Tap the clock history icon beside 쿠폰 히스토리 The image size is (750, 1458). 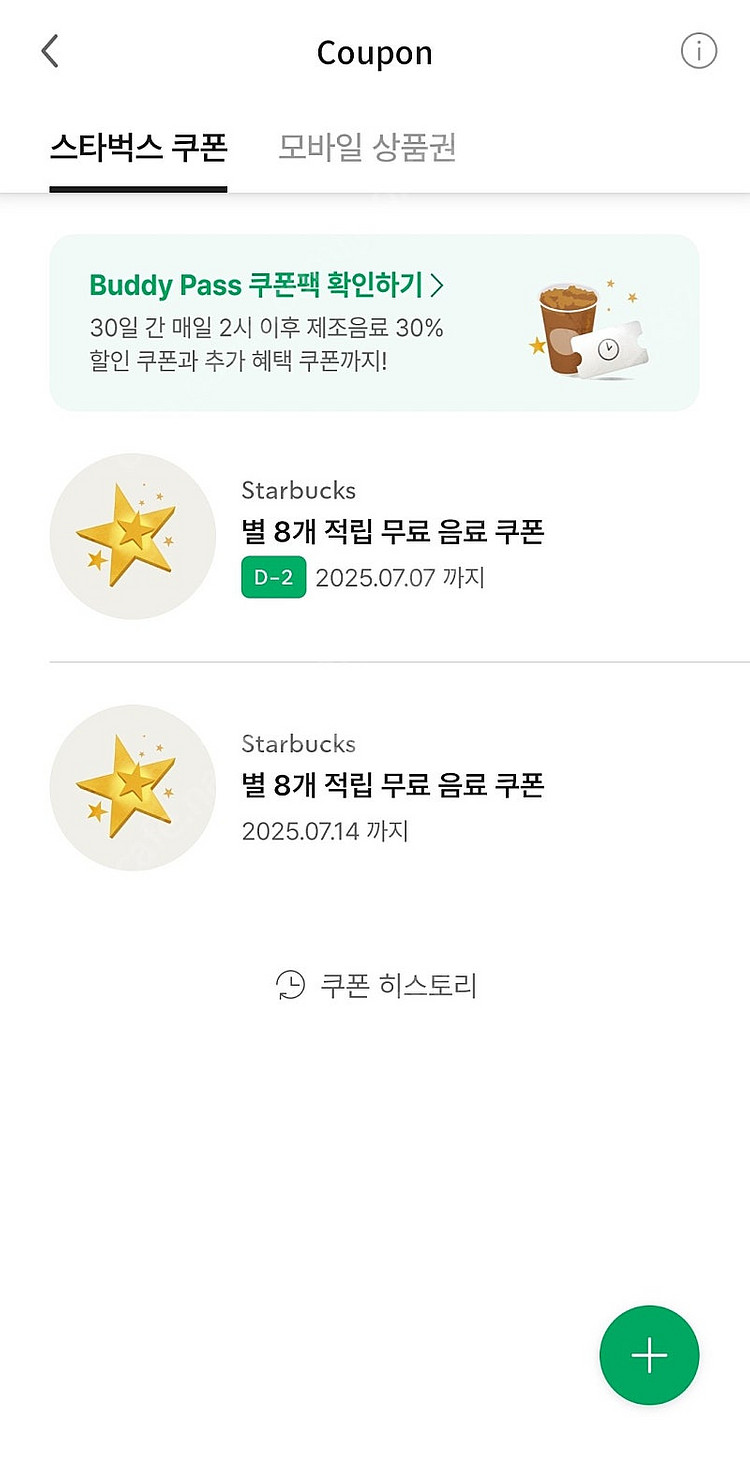pos(290,985)
